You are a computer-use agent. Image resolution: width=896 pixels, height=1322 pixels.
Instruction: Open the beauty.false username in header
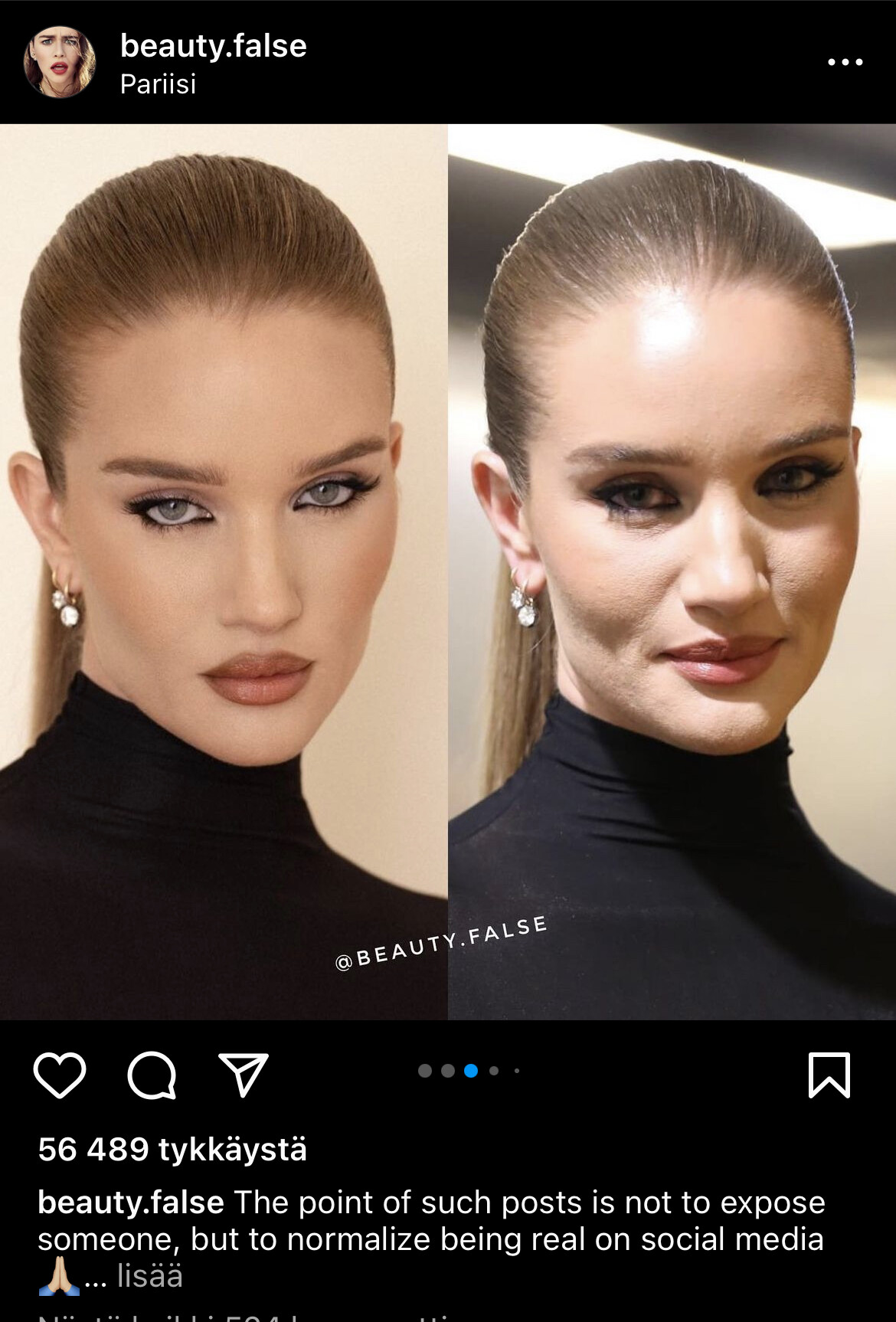click(x=213, y=46)
